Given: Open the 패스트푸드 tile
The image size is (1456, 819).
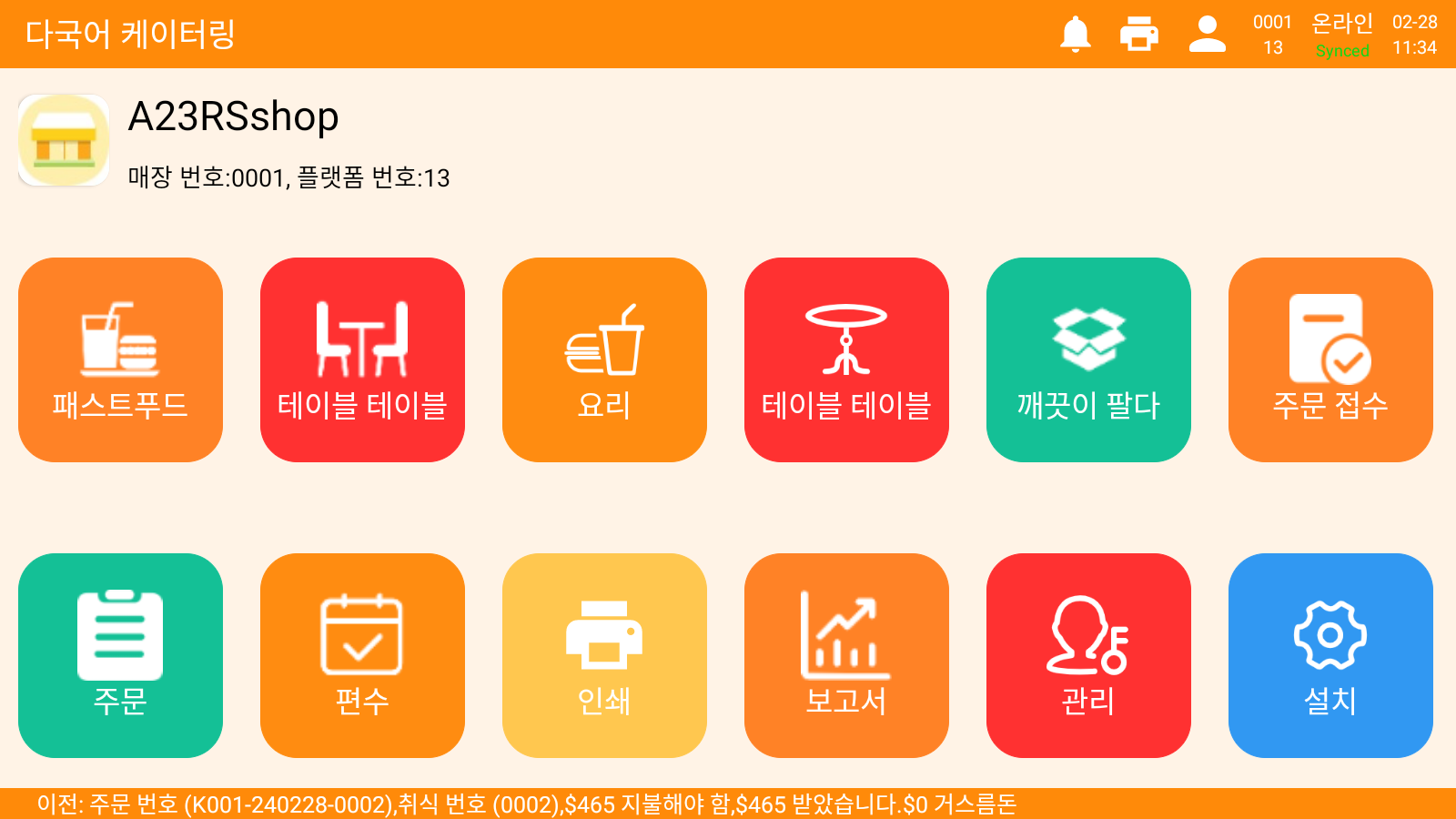Looking at the screenshot, I should click(120, 359).
